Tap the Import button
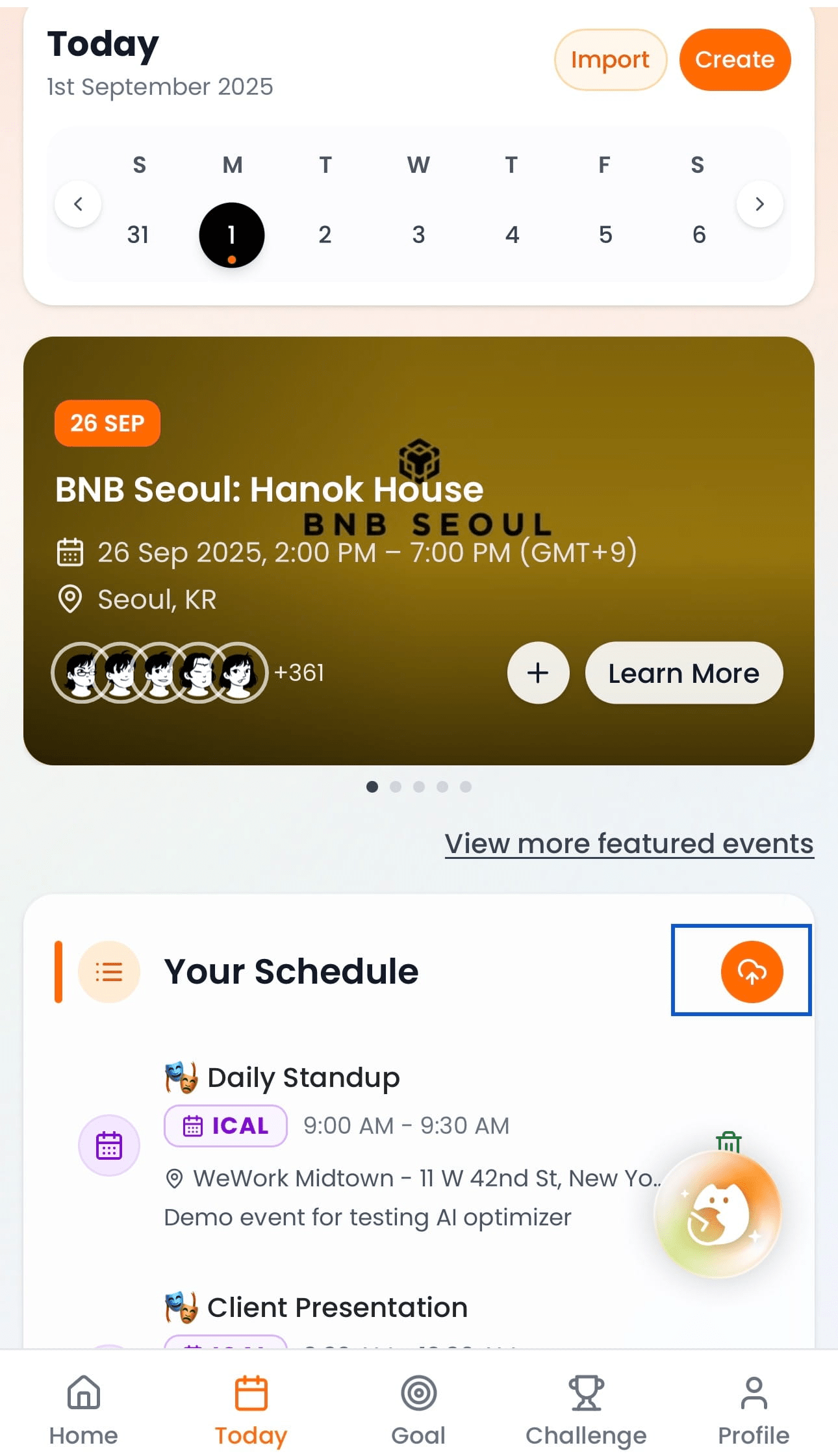The image size is (838, 1456). coord(609,60)
